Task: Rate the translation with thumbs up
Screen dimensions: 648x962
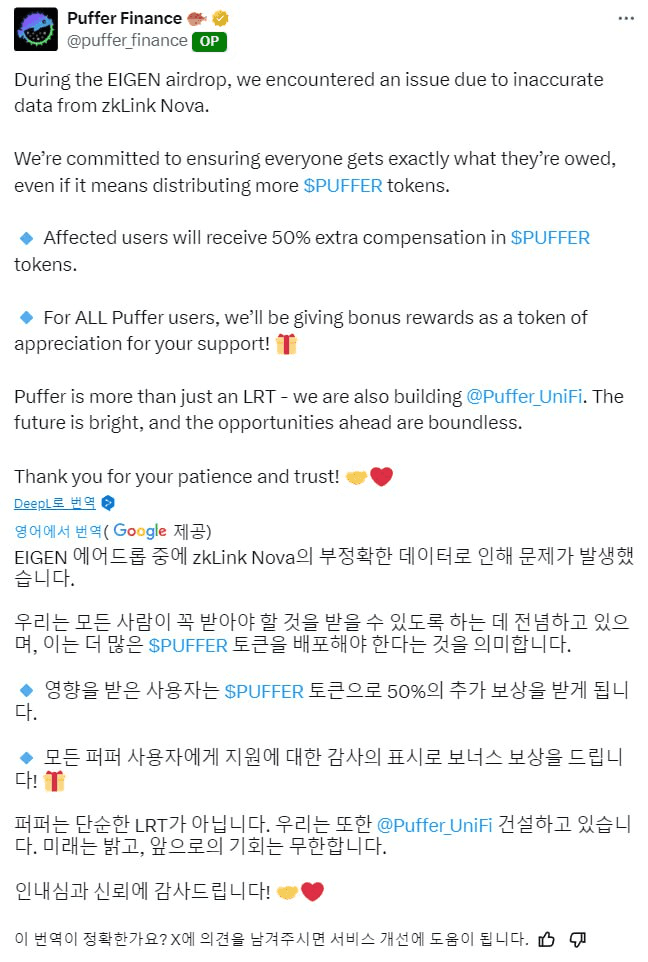Action: click(x=546, y=939)
